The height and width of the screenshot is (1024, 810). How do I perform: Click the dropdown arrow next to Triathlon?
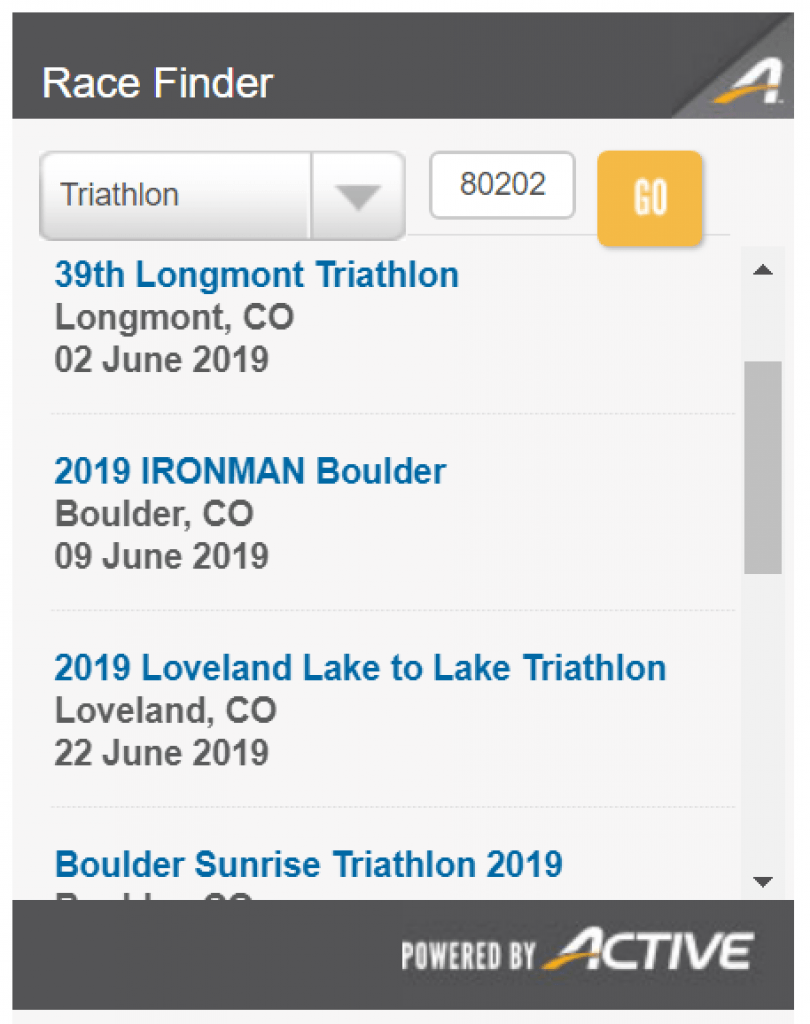356,195
